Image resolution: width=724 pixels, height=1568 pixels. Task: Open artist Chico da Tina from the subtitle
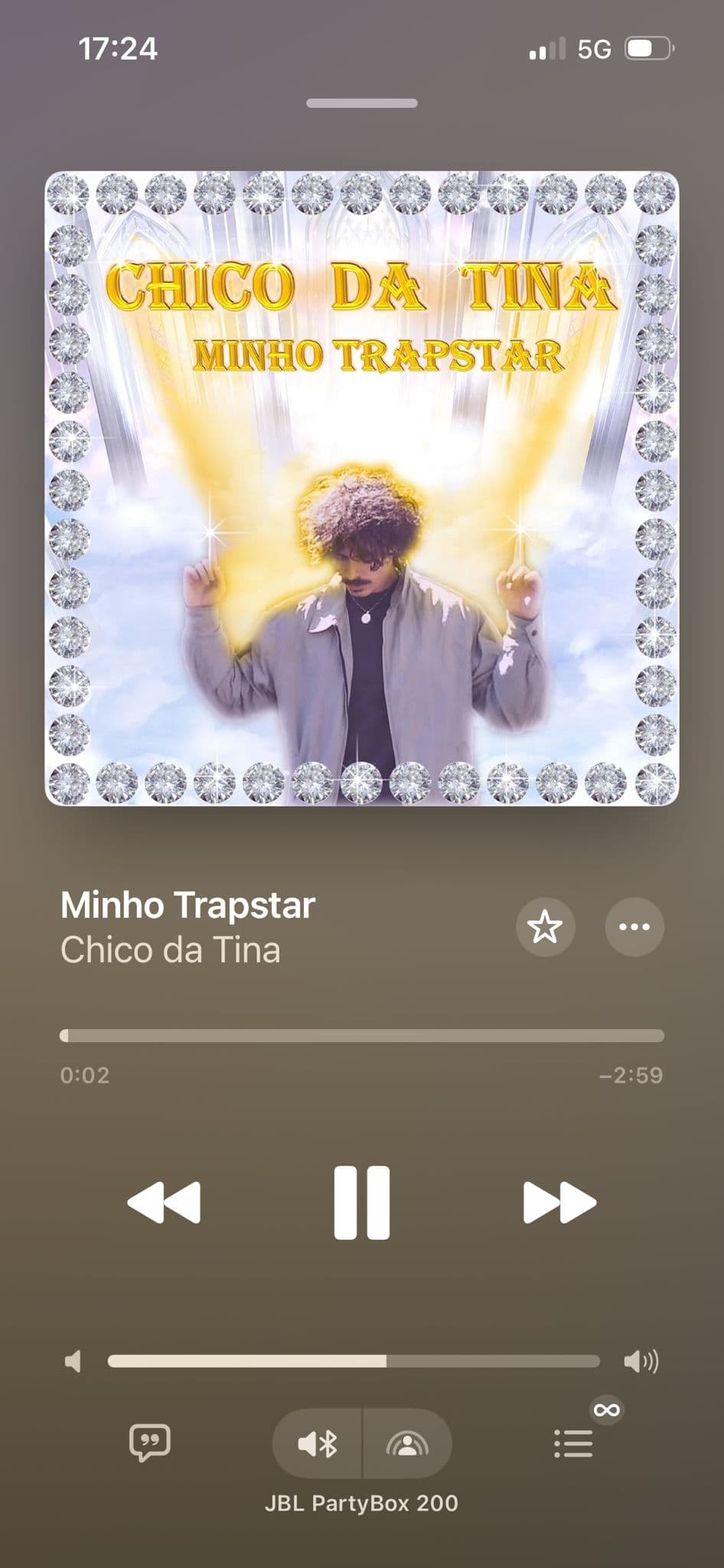tap(171, 950)
